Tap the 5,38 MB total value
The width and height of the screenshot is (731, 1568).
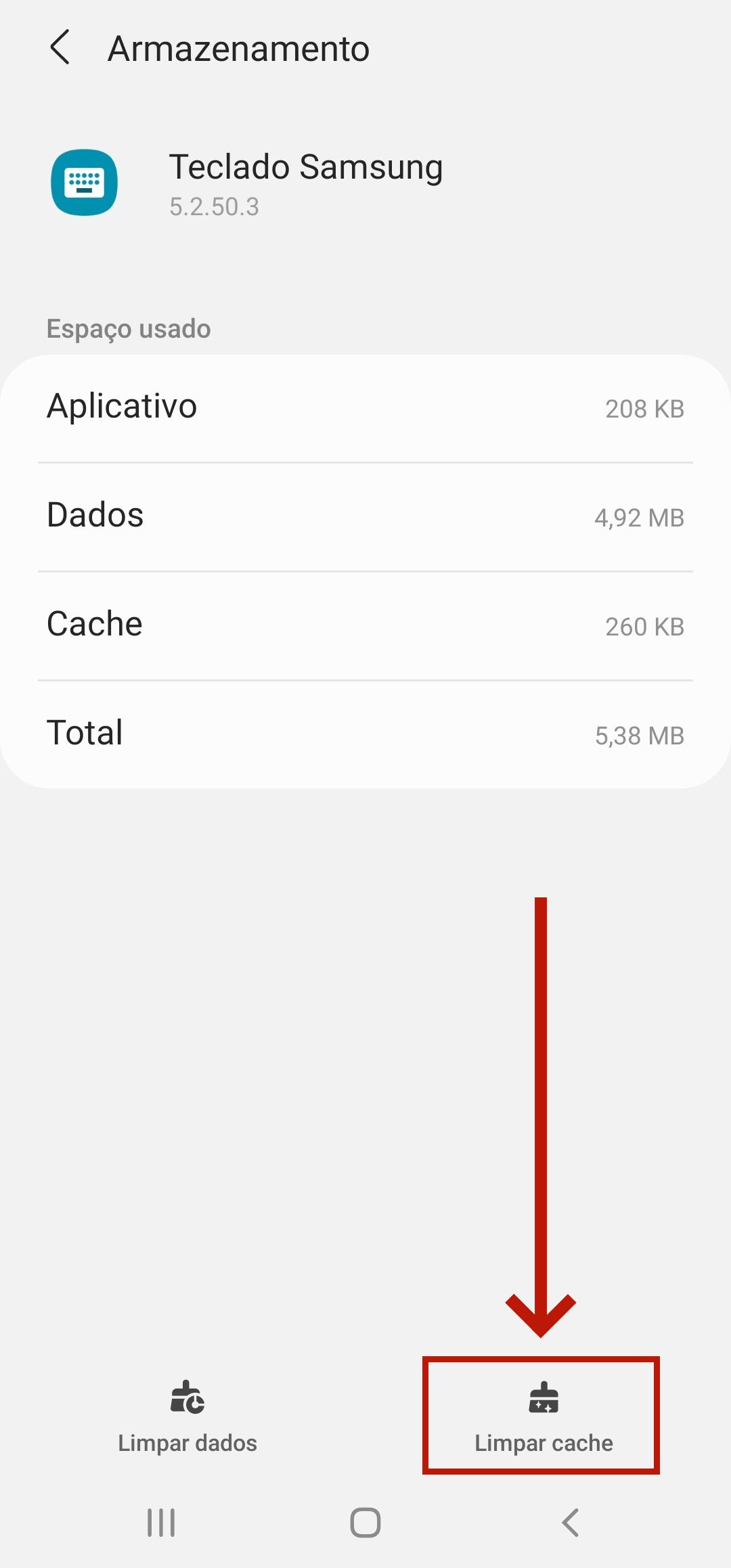point(640,735)
